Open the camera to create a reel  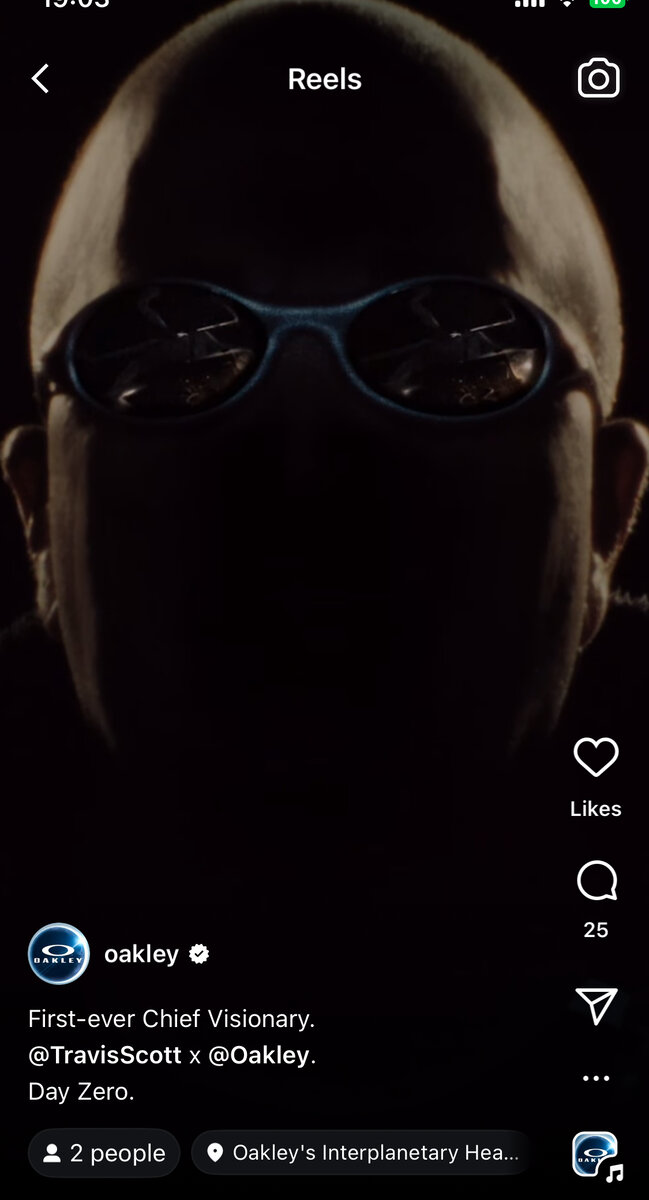(598, 79)
